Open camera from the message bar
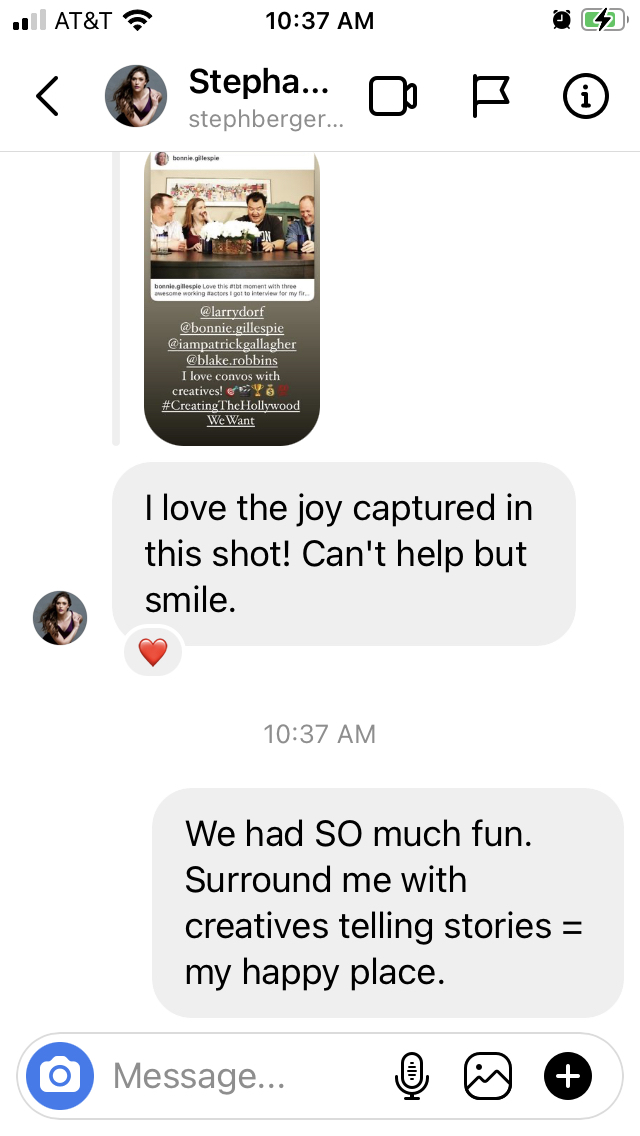640x1136 pixels. 60,1076
